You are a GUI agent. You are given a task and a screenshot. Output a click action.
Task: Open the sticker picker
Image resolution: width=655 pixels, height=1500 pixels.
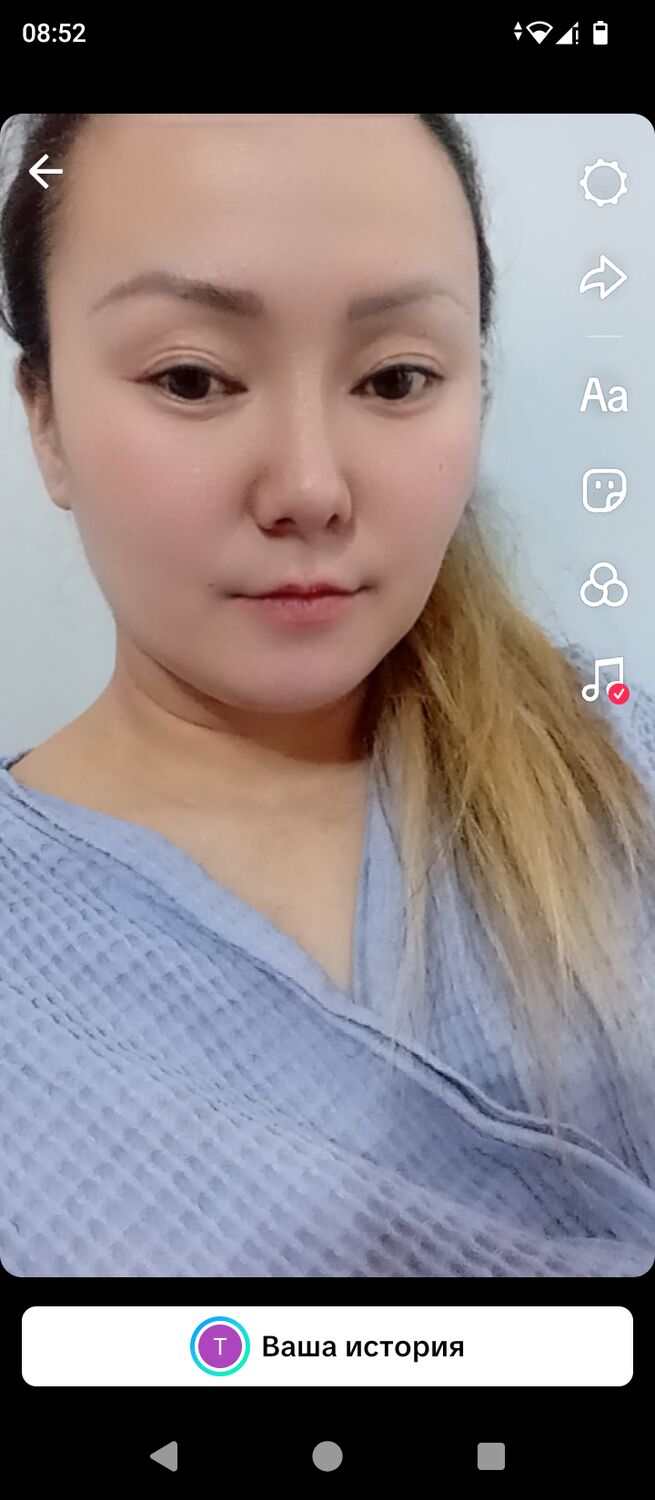click(603, 491)
